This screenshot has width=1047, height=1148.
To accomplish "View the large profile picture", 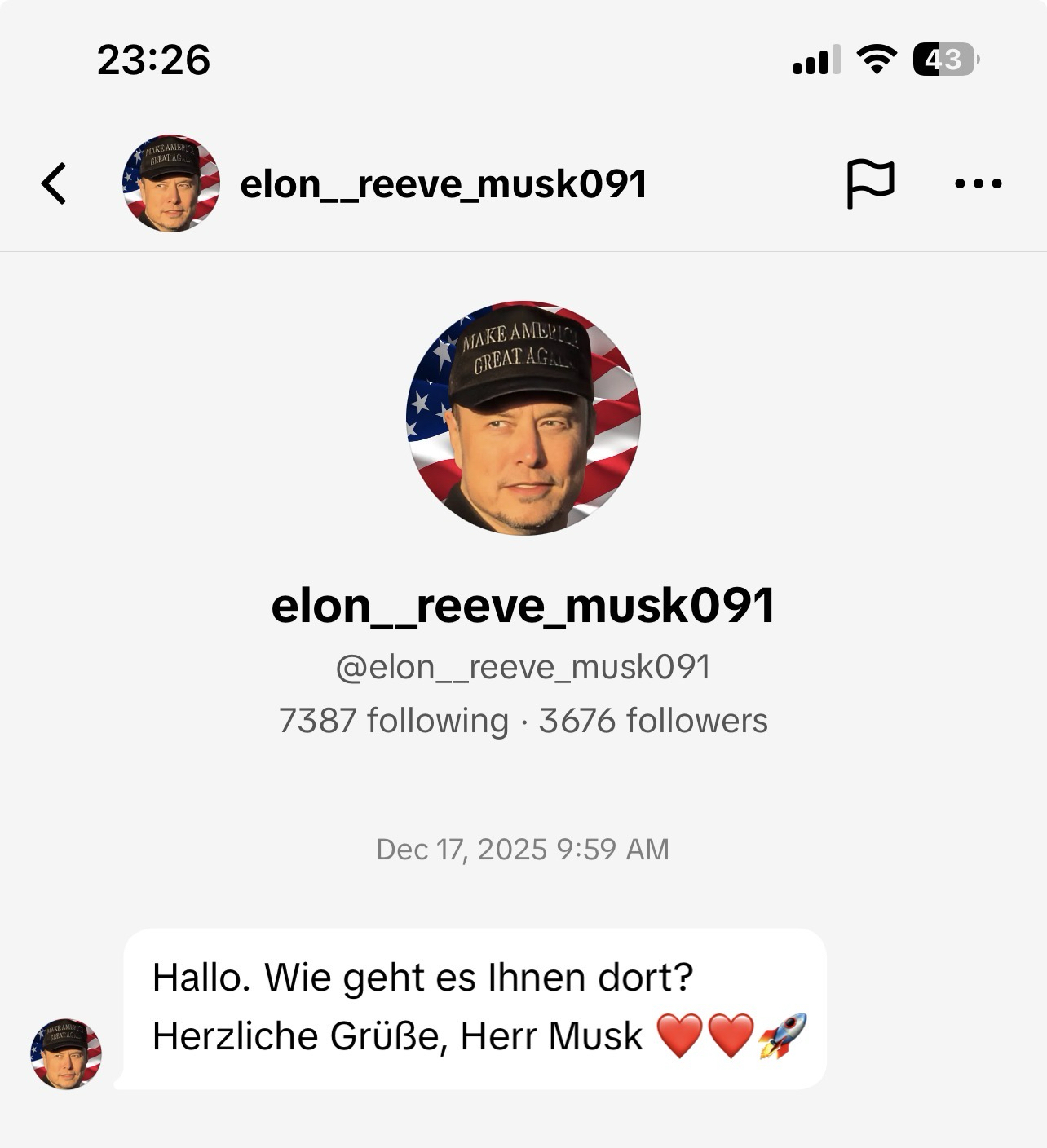I will pyautogui.click(x=523, y=418).
